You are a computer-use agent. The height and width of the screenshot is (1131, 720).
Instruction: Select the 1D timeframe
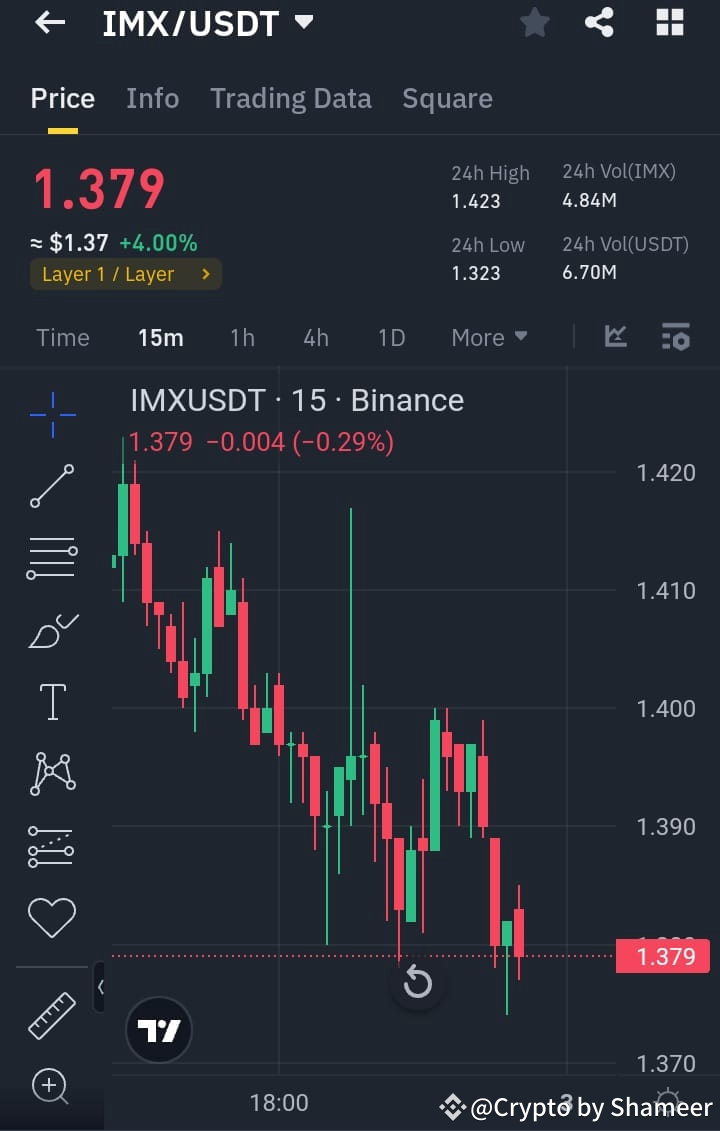[391, 337]
